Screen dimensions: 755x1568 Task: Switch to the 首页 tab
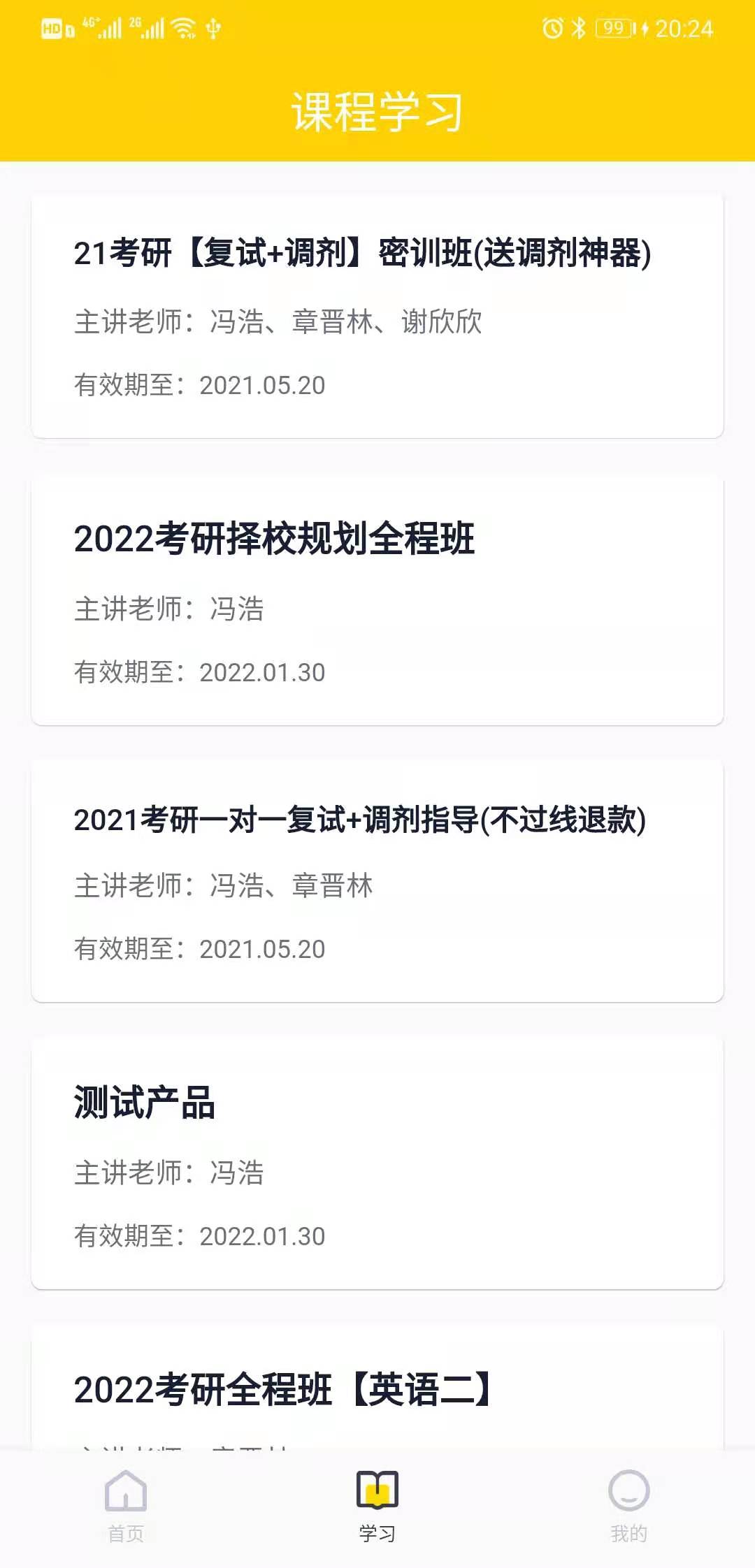[x=124, y=1509]
